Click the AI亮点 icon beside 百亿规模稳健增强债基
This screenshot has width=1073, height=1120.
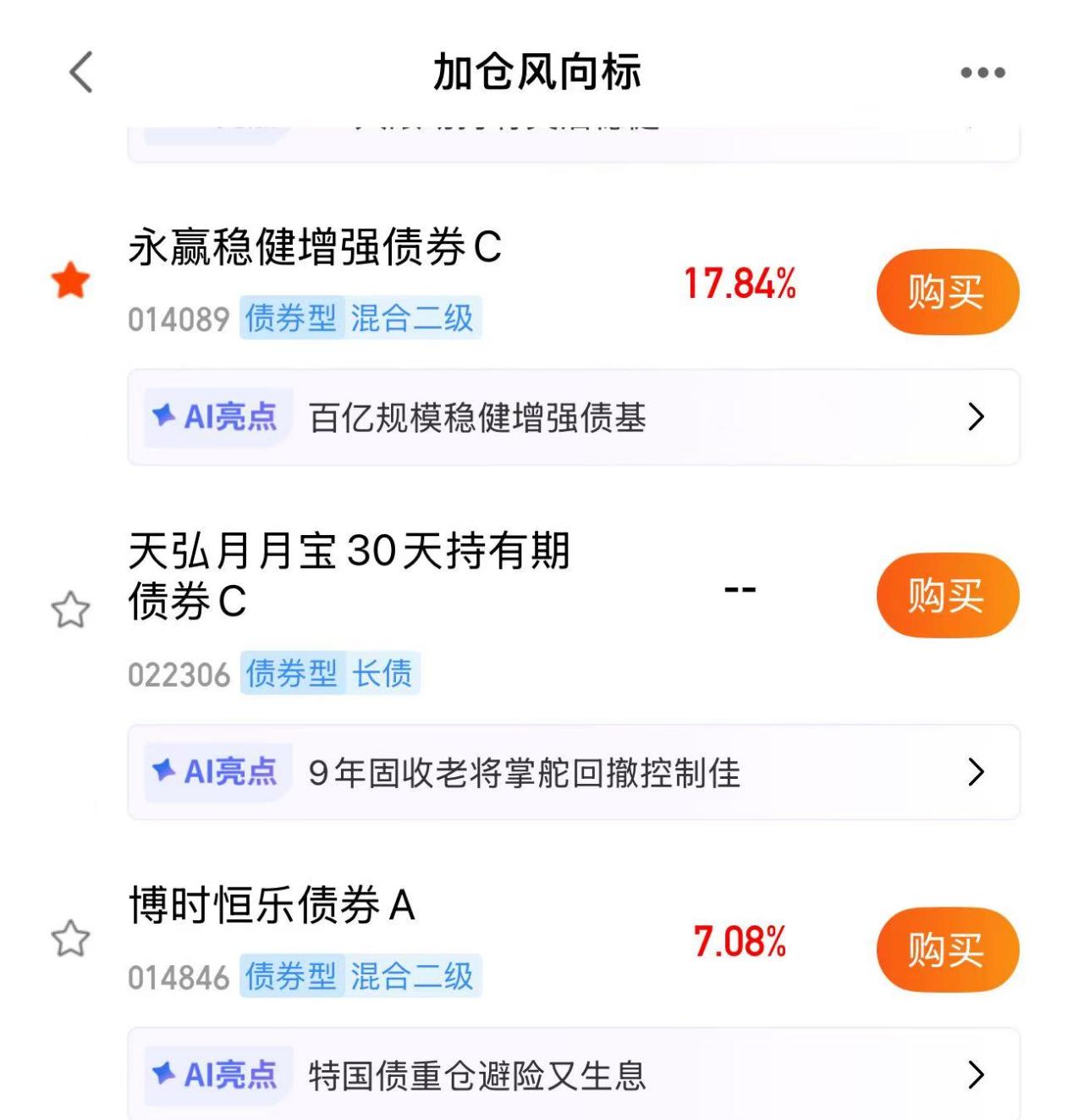[214, 415]
